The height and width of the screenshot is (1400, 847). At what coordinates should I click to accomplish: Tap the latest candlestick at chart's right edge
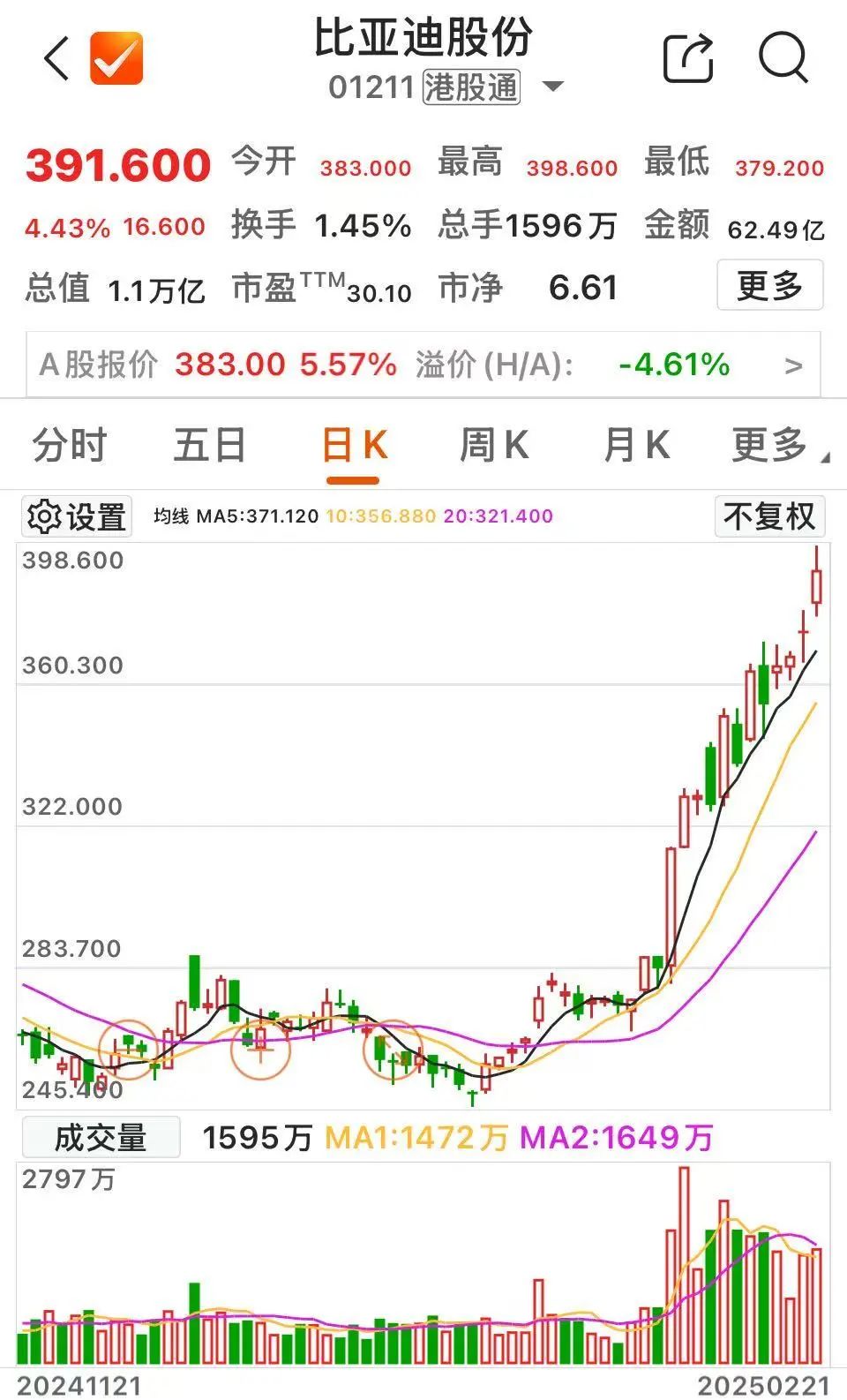[816, 587]
